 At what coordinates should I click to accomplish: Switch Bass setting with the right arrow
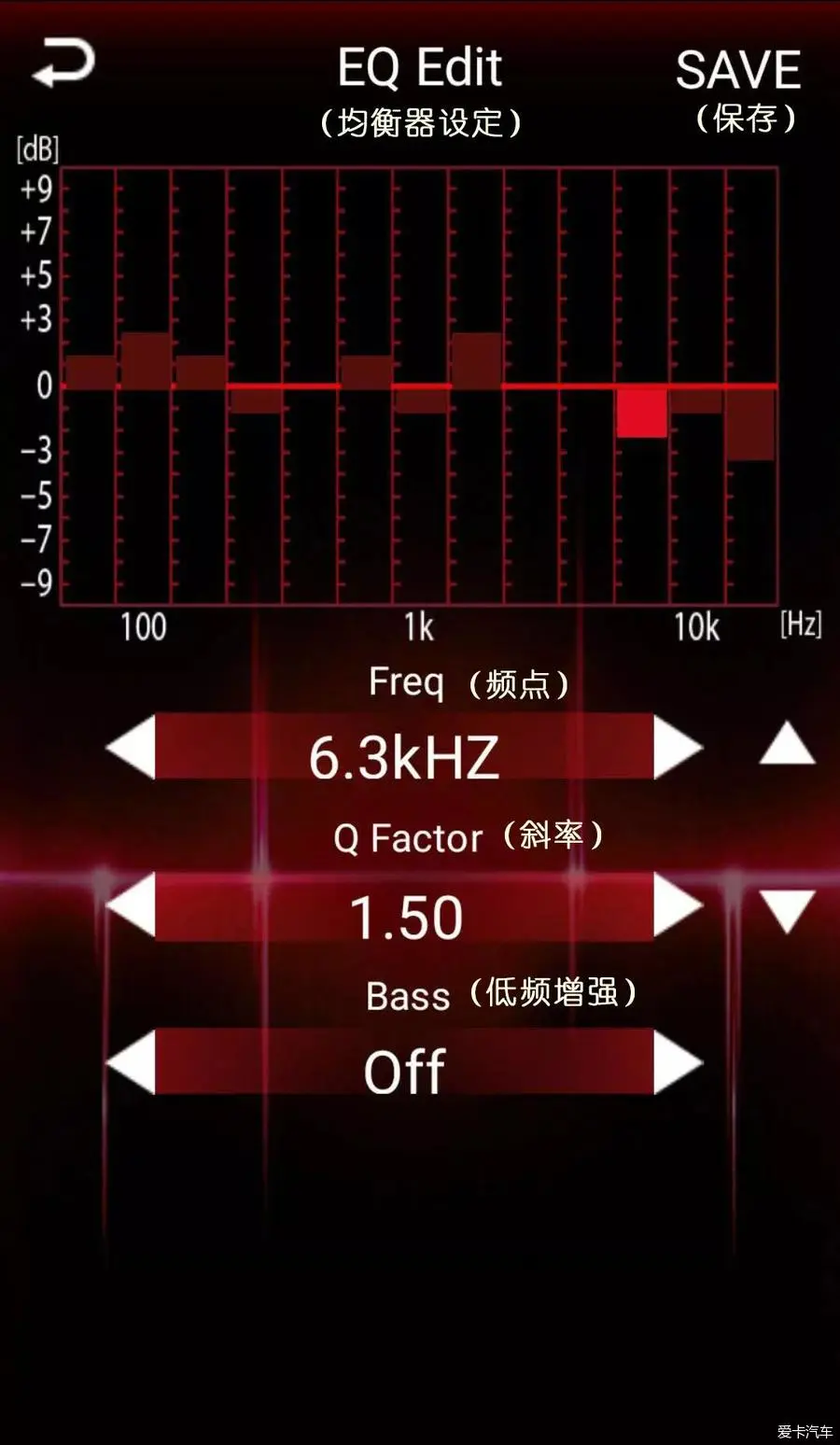click(678, 1062)
